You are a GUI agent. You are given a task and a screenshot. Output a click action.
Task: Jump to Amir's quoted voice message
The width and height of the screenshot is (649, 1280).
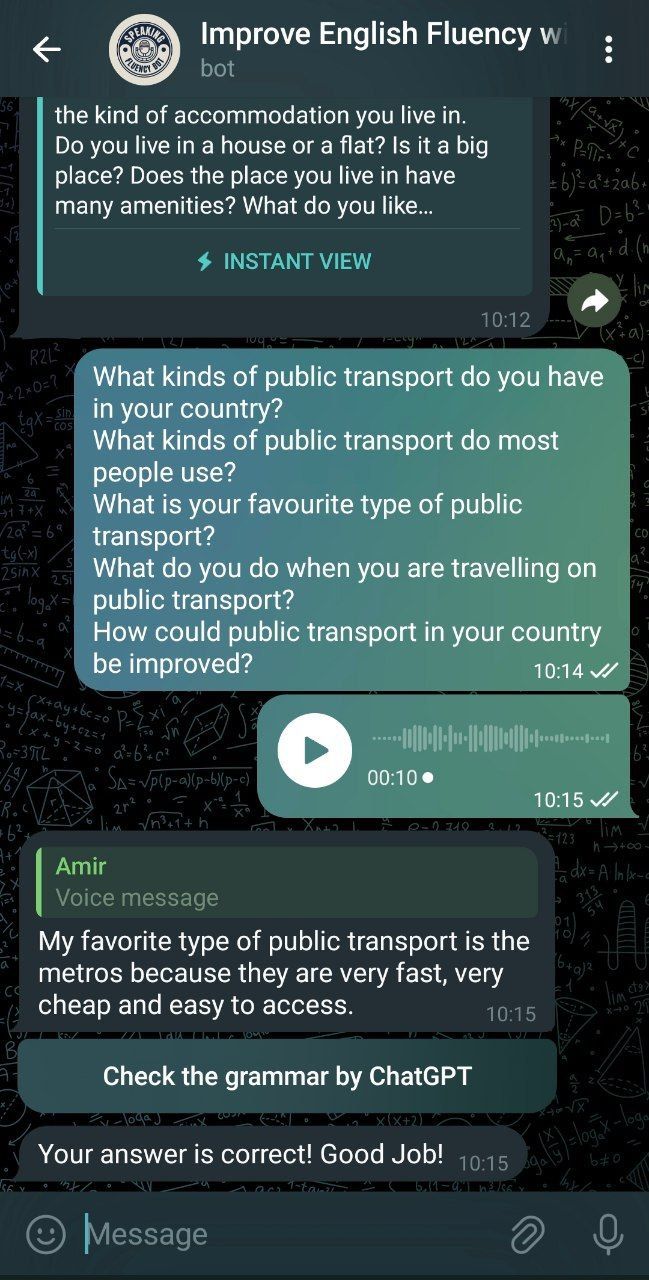pos(286,882)
